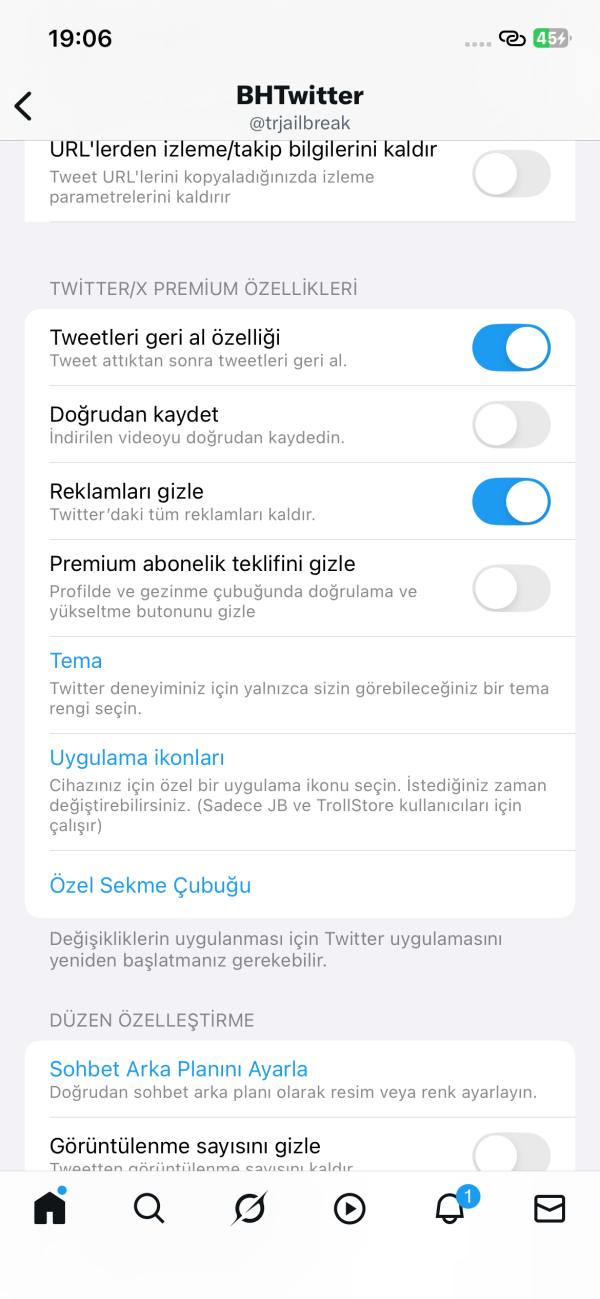Open the Grok tab
The image size is (600, 1299).
249,1208
